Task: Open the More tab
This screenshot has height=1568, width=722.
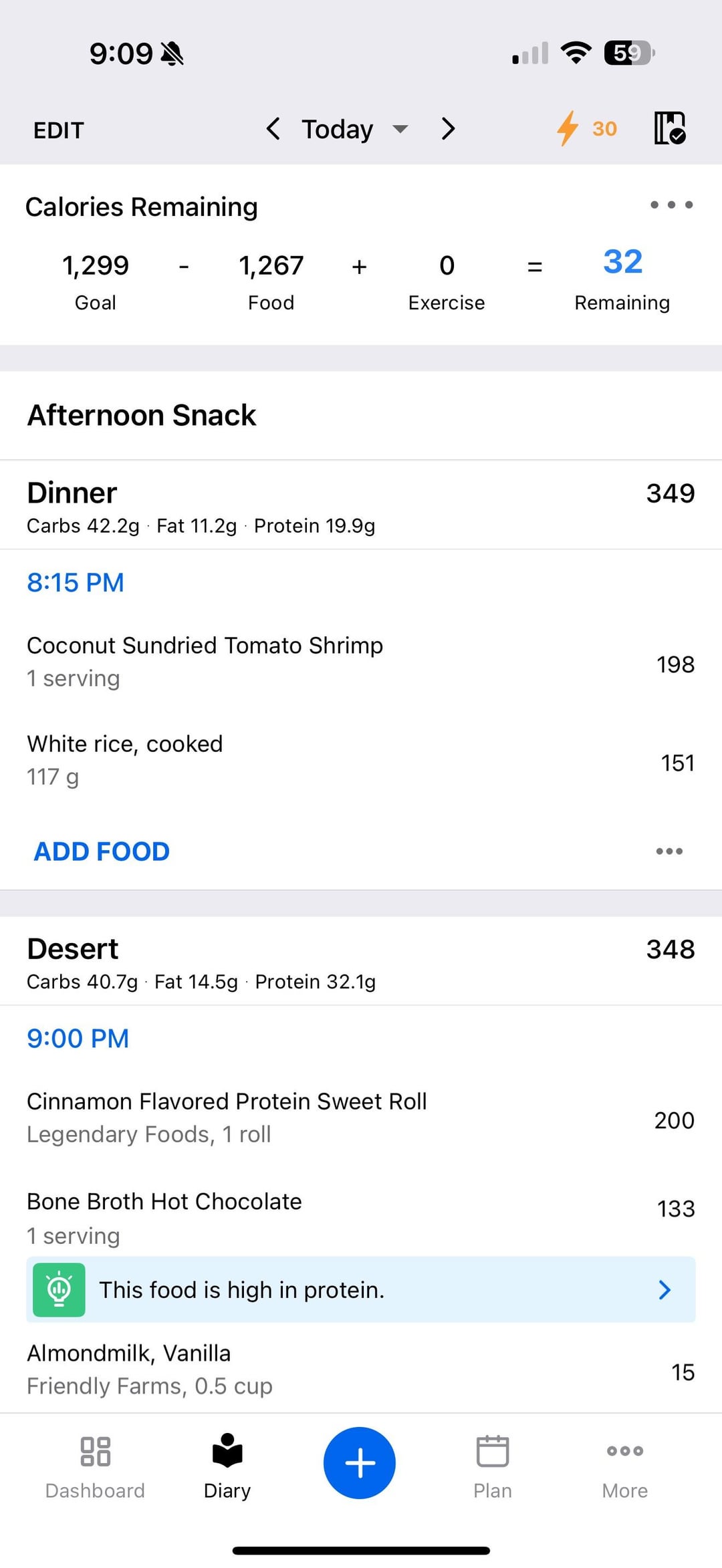Action: pos(625,1466)
